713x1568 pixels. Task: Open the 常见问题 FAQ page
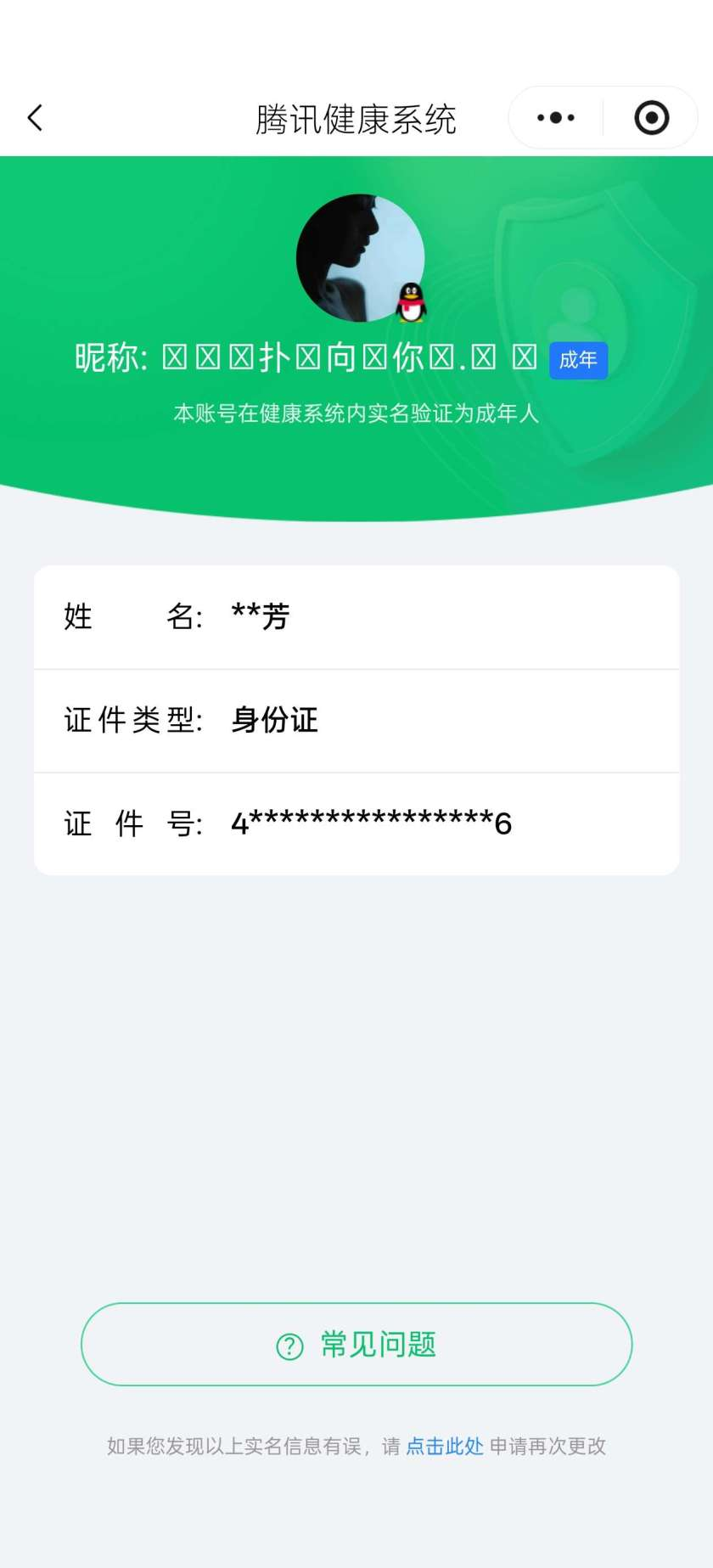coord(356,1344)
